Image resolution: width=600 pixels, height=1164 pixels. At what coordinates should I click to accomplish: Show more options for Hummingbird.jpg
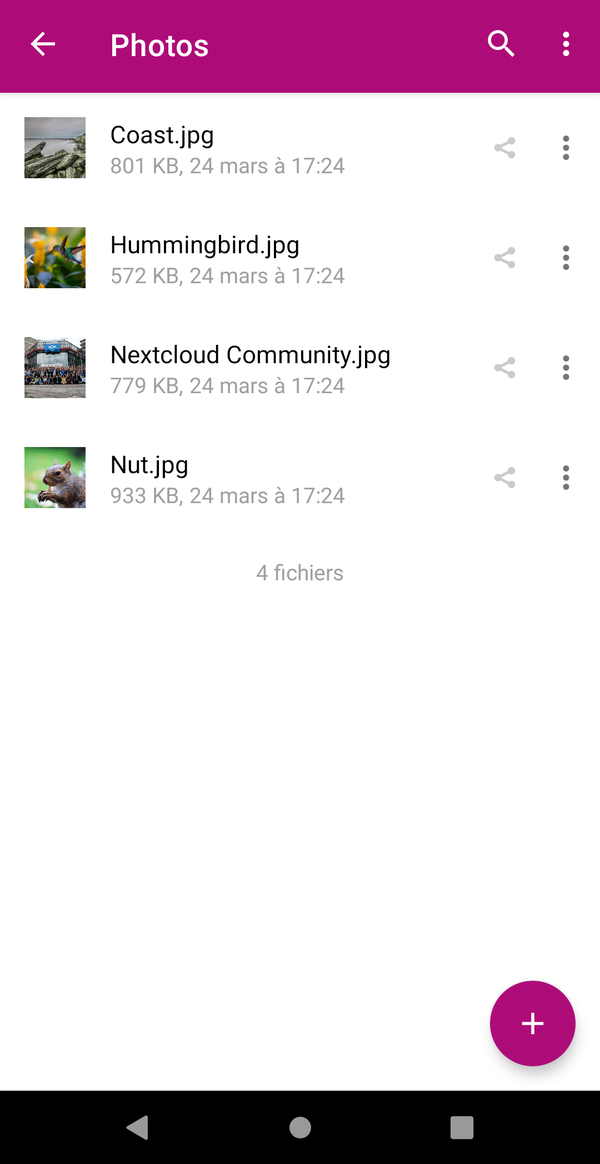click(x=566, y=258)
